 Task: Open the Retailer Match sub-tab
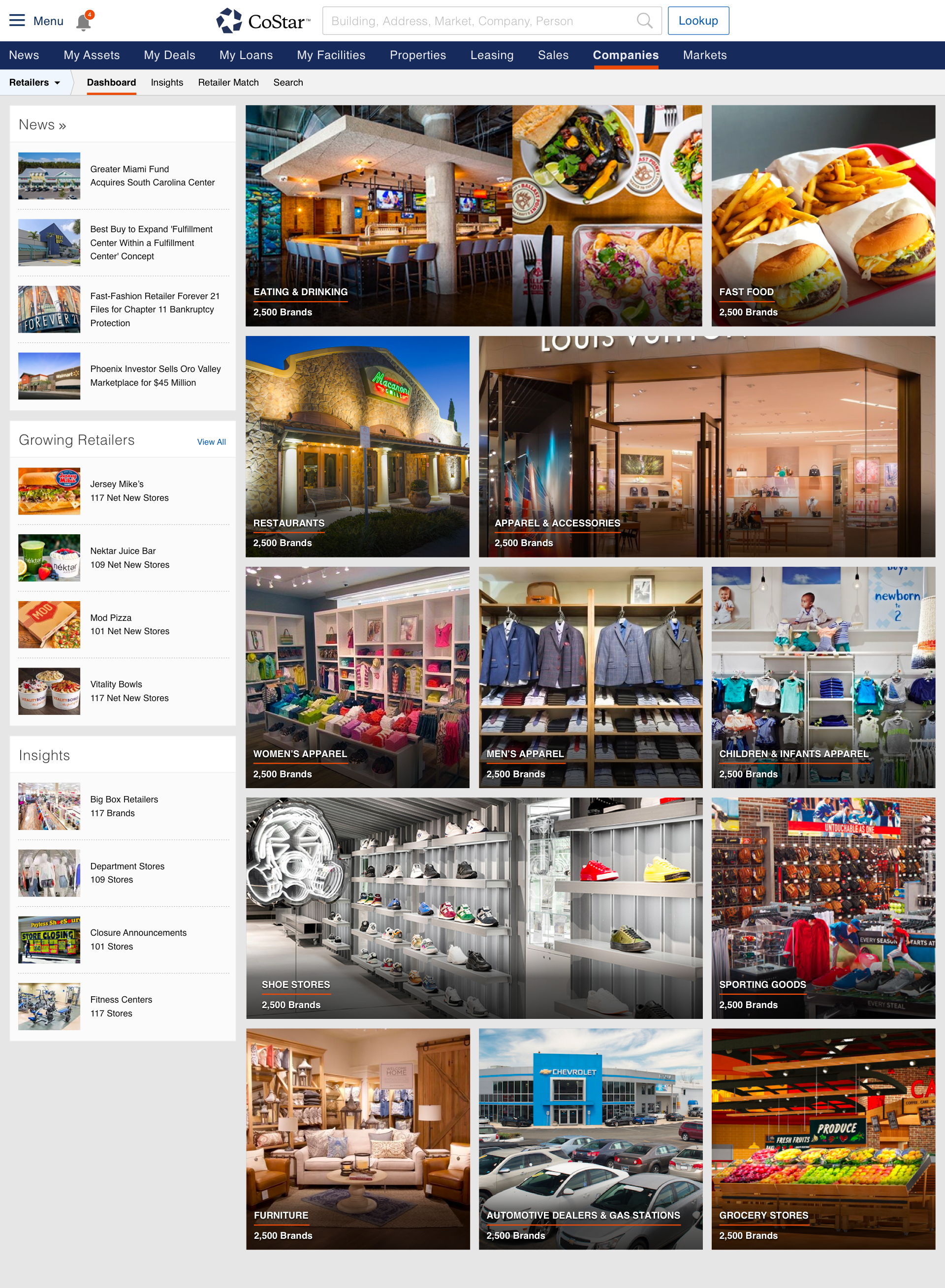[x=228, y=82]
